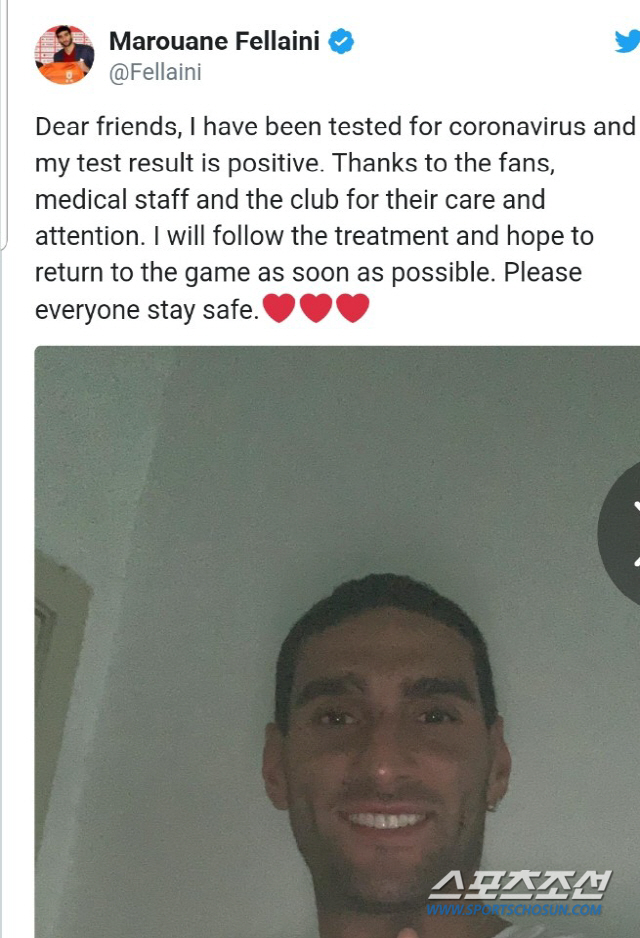Viewport: 640px width, 938px height.
Task: Tap the next arrow beside the photo
Action: pyautogui.click(x=625, y=533)
